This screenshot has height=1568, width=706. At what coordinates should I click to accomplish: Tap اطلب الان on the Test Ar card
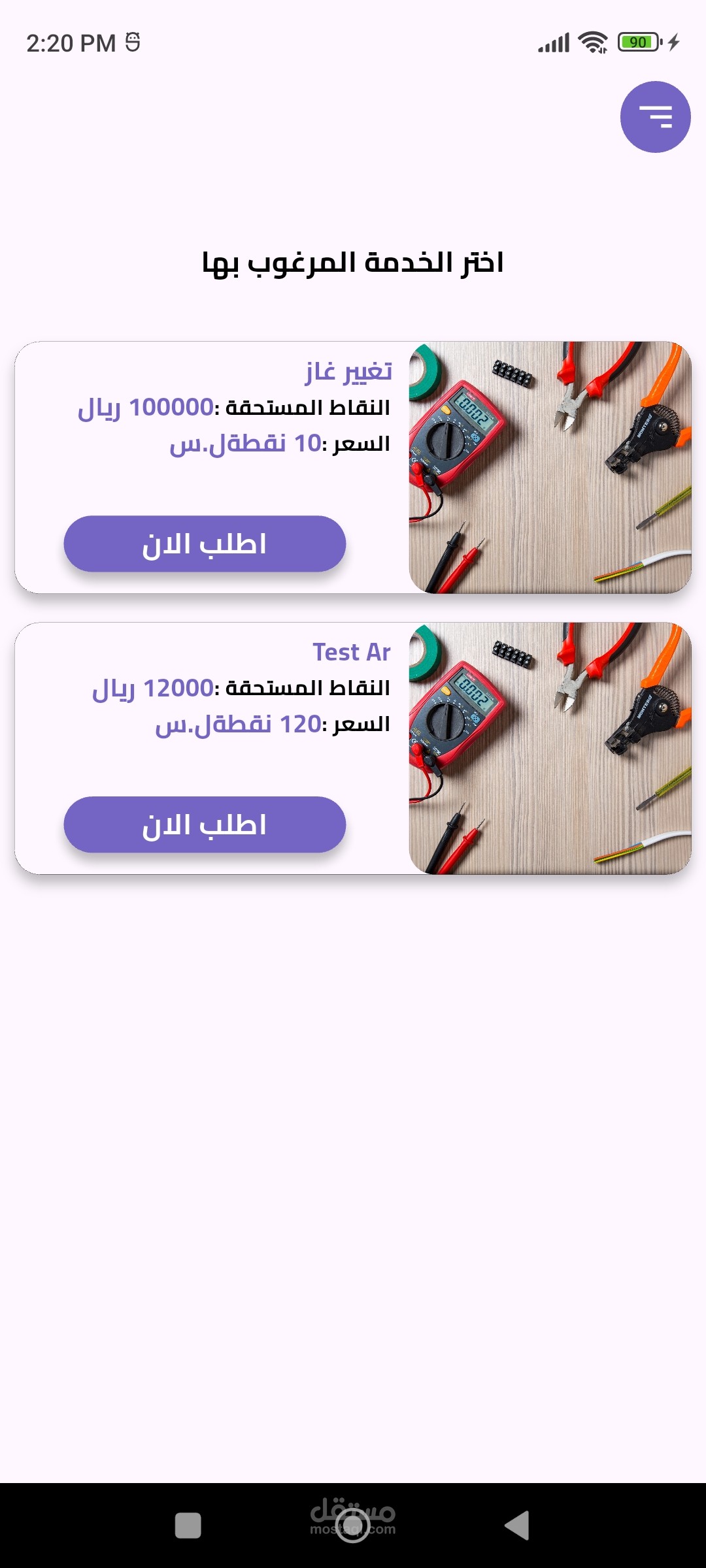tap(205, 825)
